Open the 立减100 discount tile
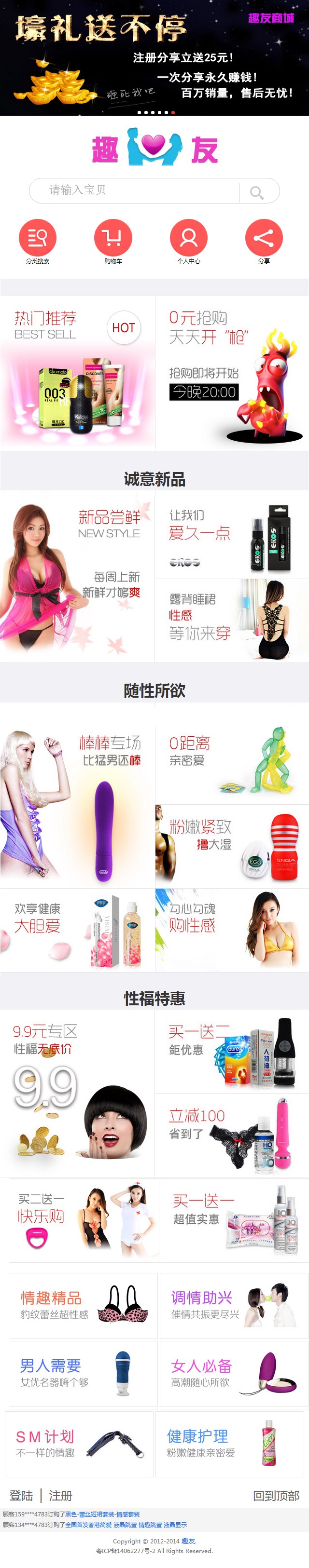Viewport: 309px width, 1568px height. click(x=232, y=1134)
